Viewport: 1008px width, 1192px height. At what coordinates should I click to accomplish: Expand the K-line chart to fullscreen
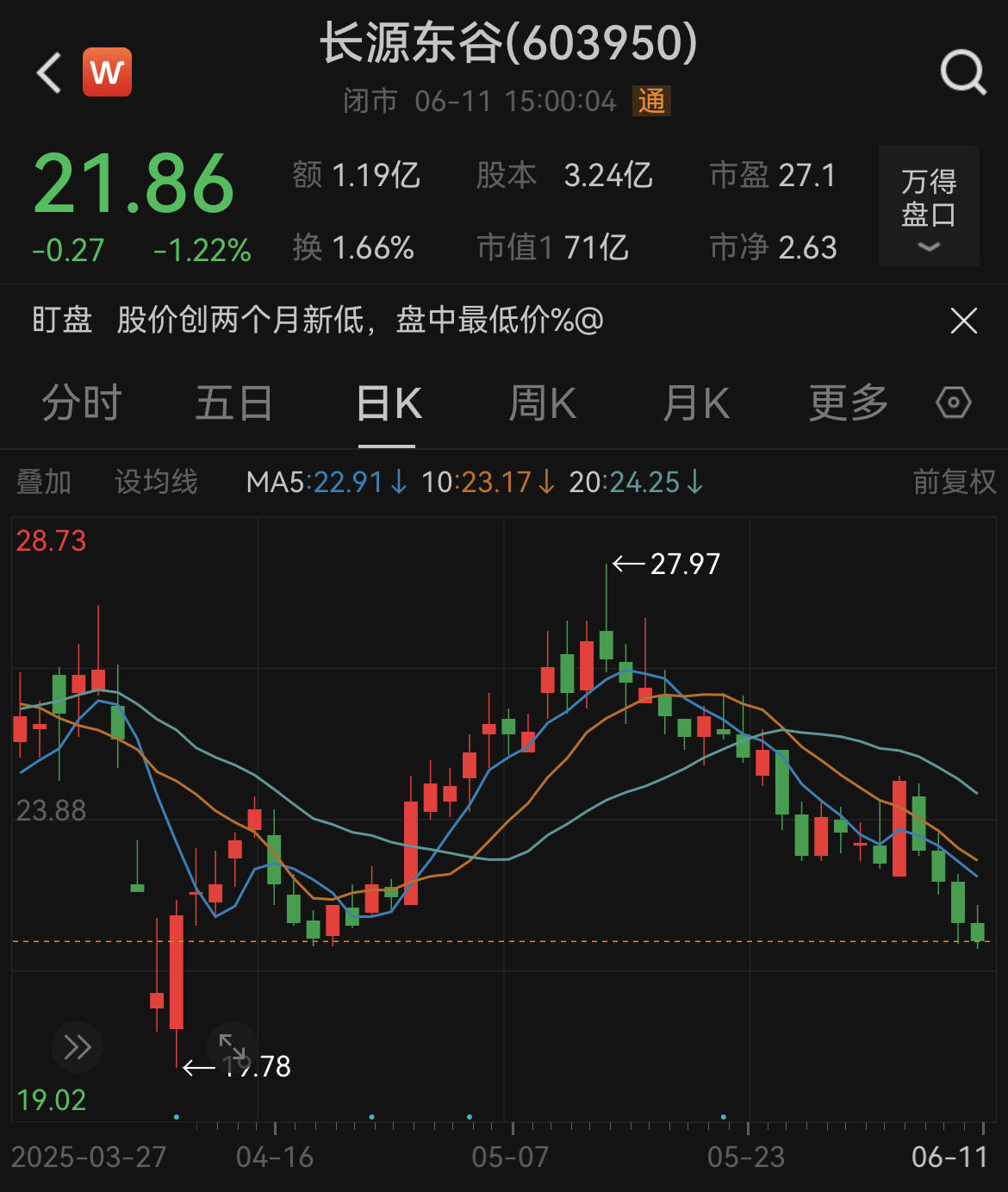(233, 1047)
